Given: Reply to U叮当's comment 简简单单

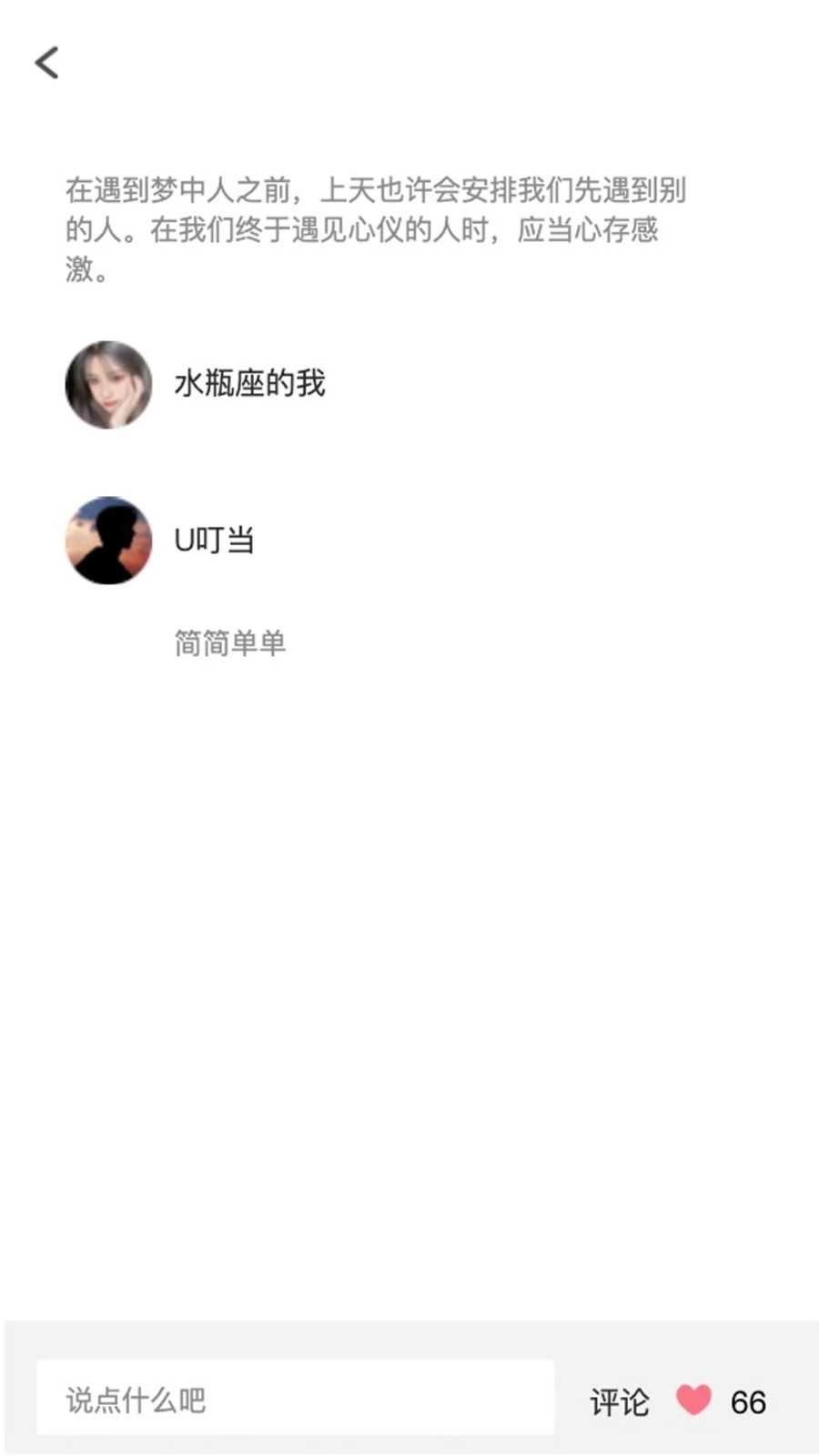Looking at the screenshot, I should 230,642.
